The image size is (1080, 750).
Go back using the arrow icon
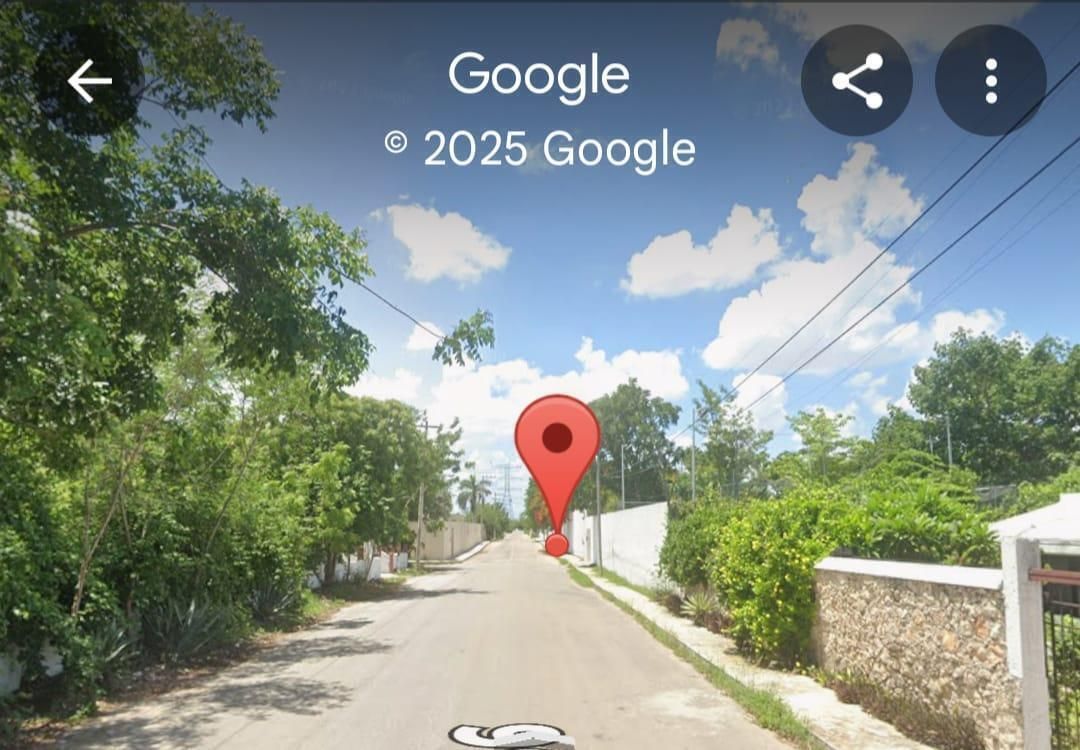pyautogui.click(x=89, y=81)
